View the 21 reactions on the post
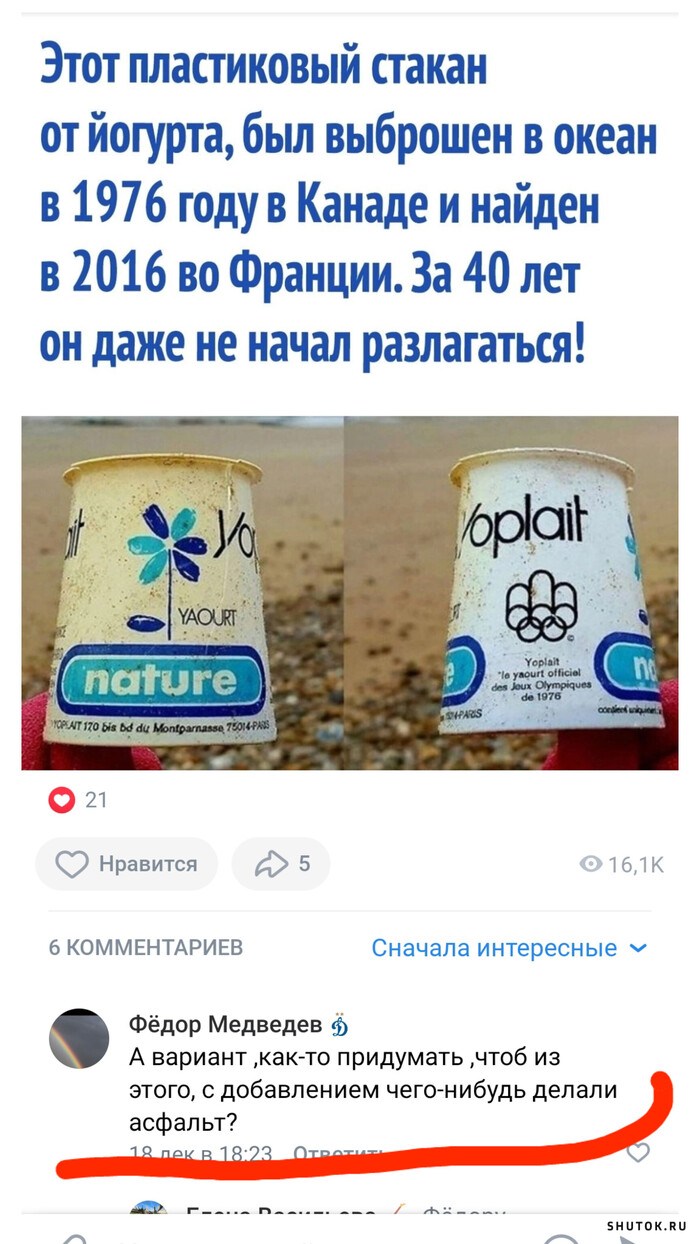 [78, 800]
